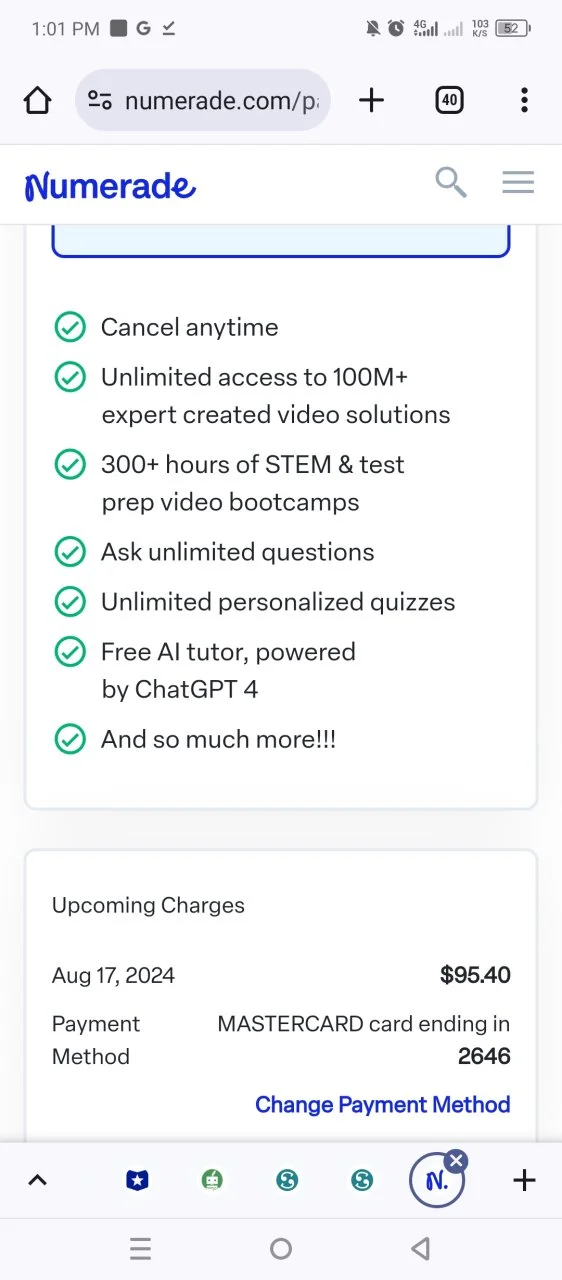This screenshot has width=562, height=1280.
Task: Open system recent apps
Action: pyautogui.click(x=141, y=1248)
